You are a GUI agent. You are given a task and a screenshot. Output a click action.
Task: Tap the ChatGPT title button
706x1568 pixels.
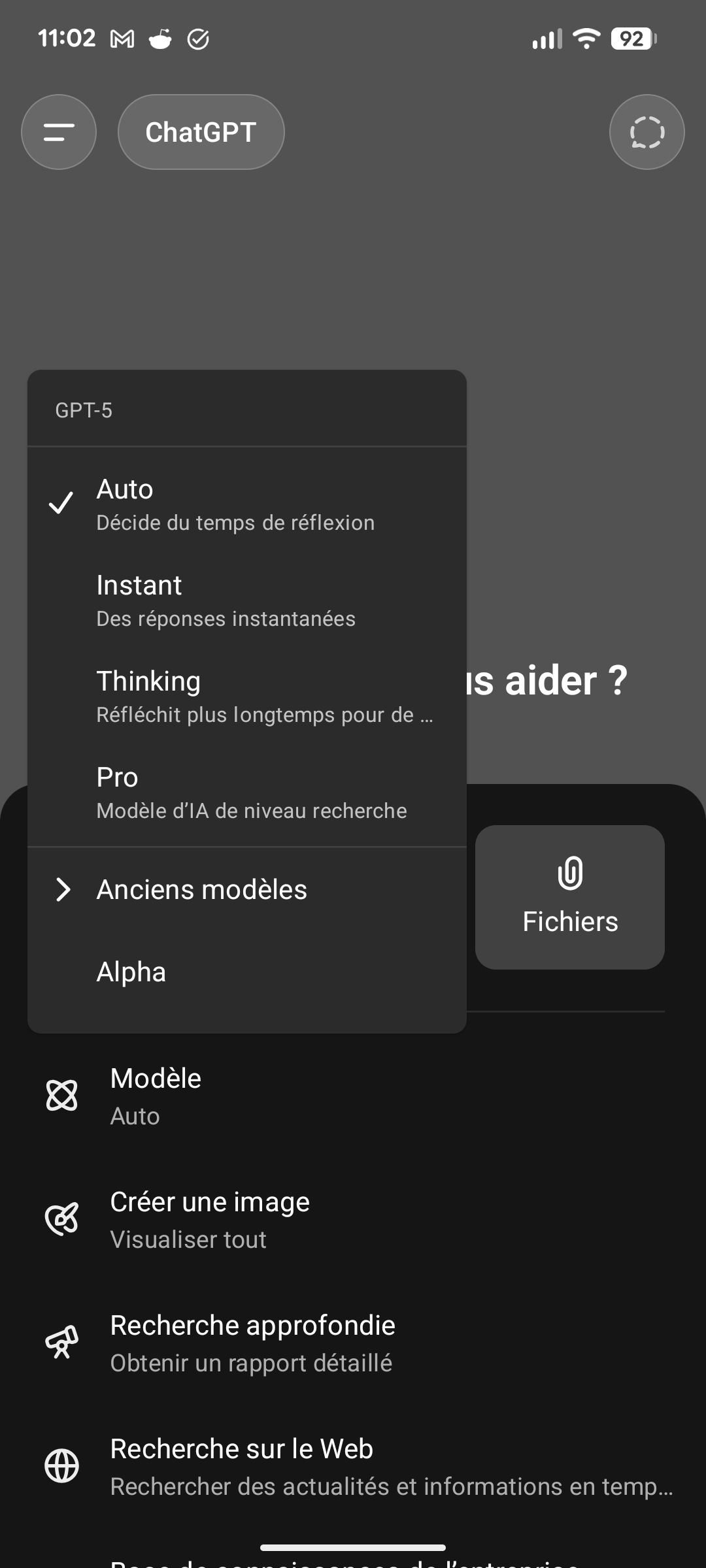pos(201,132)
